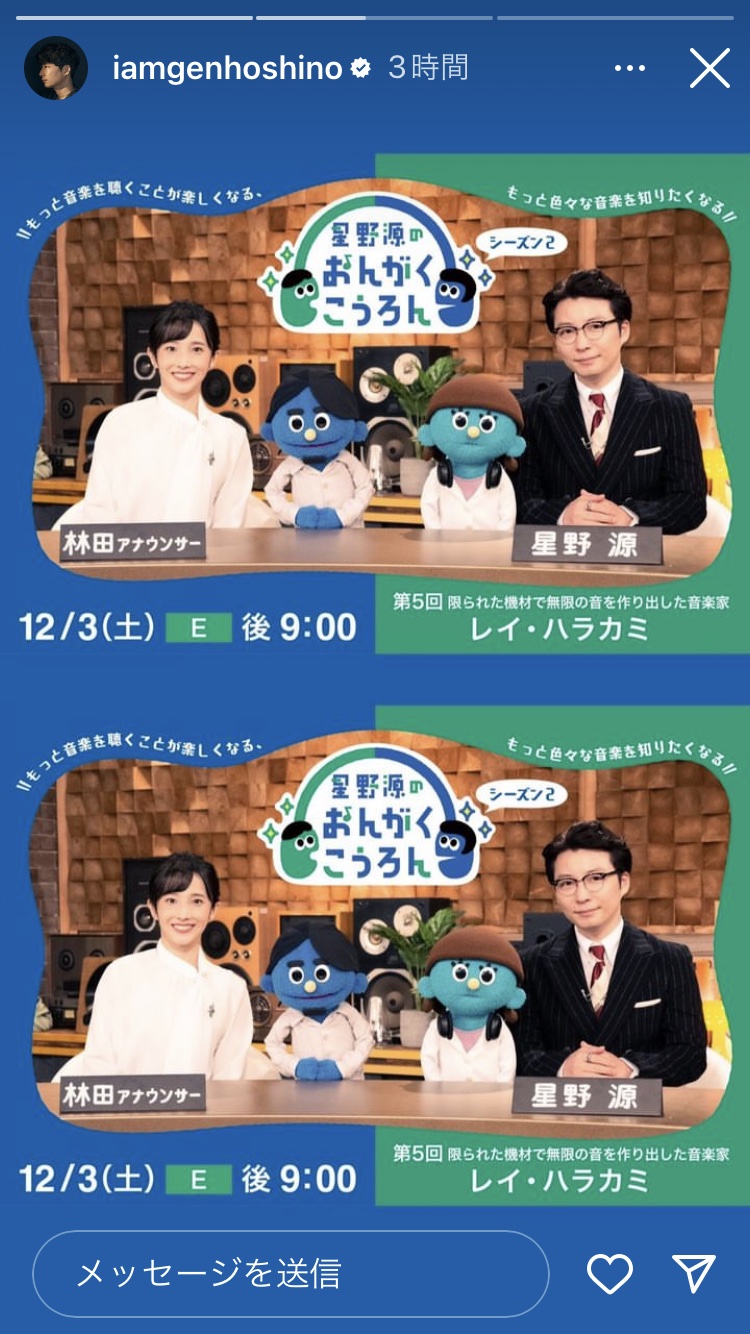
Task: Open the three-dot story options menu
Action: click(x=629, y=68)
